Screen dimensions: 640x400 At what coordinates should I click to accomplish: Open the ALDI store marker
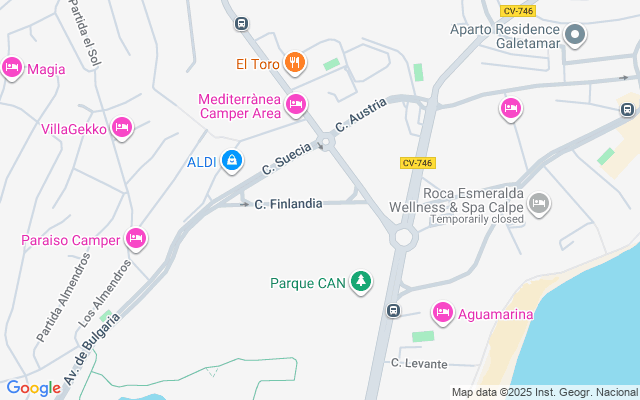[231, 160]
